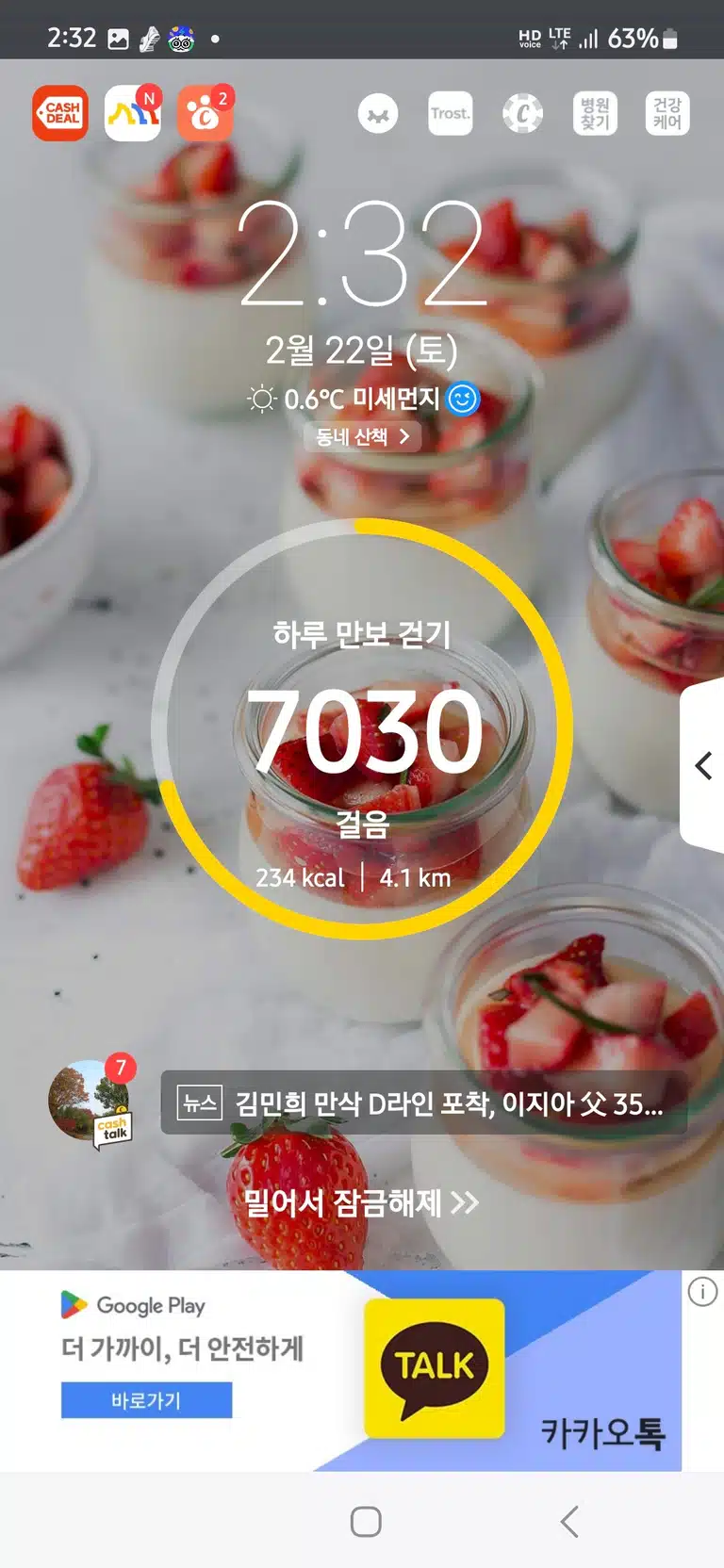Expand the side panel arrow handle
The width and height of the screenshot is (724, 1568).
(x=703, y=765)
